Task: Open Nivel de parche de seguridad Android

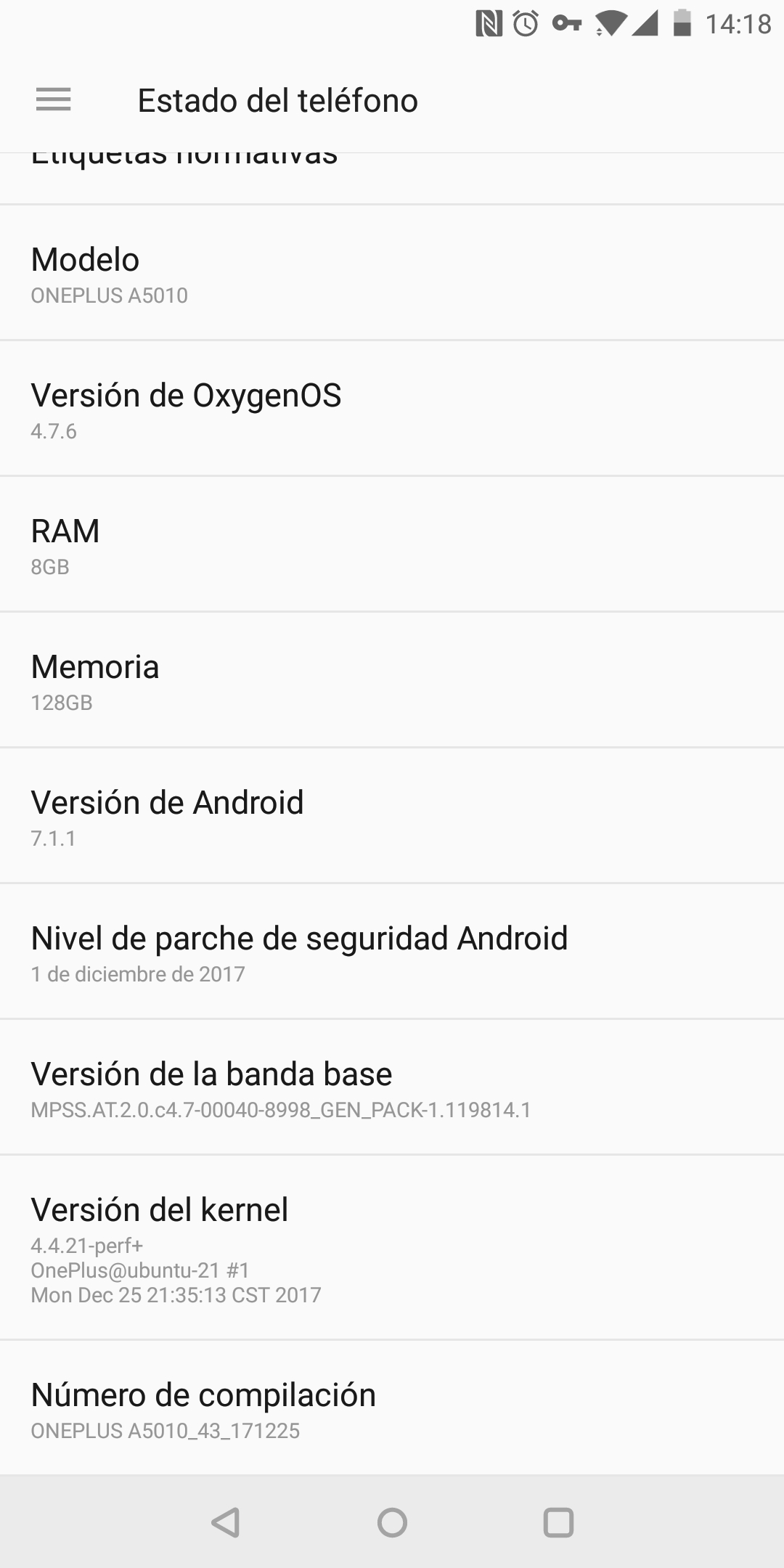Action: (x=392, y=952)
